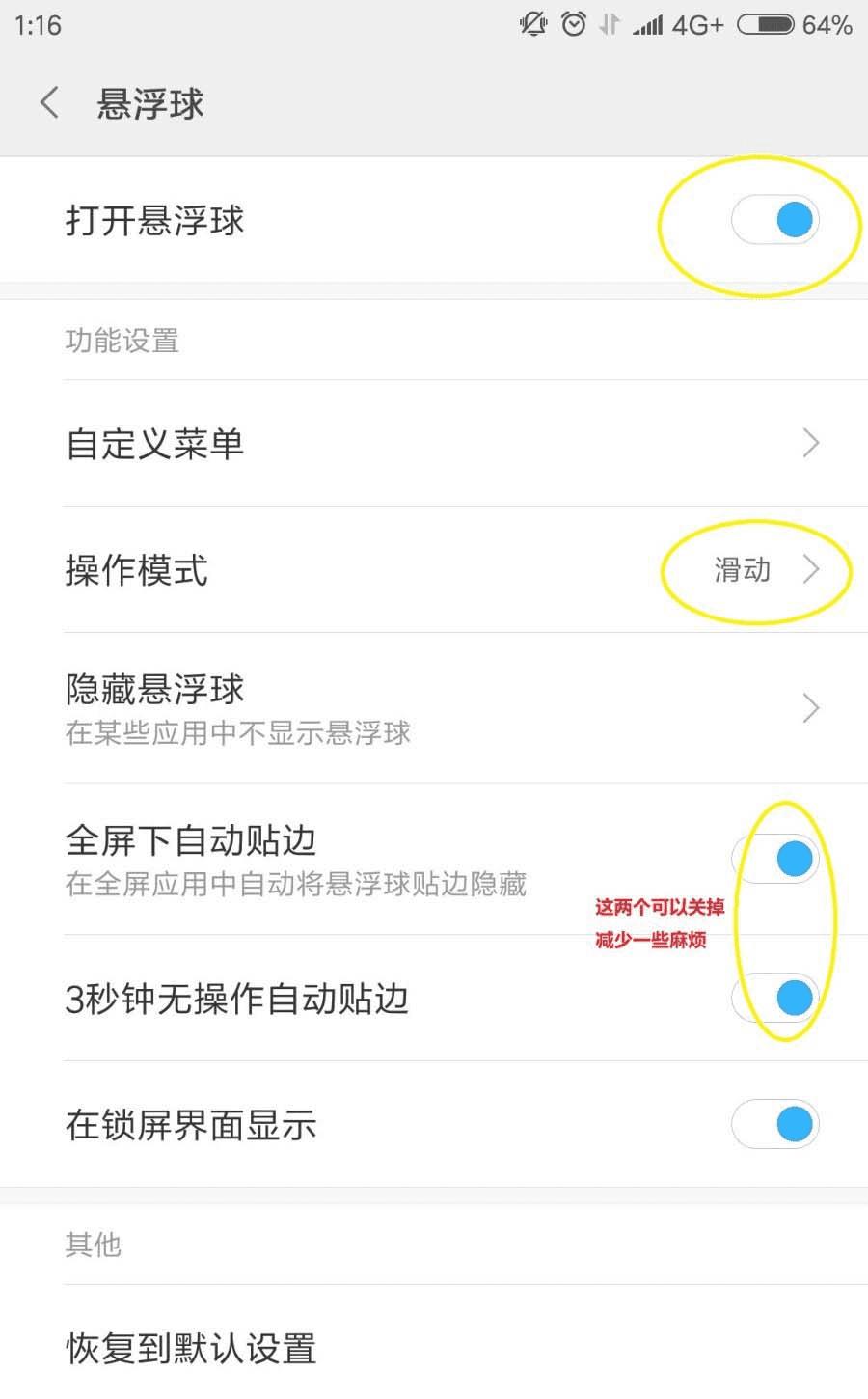Disable 全屏下自动贴边 switch

(x=774, y=858)
